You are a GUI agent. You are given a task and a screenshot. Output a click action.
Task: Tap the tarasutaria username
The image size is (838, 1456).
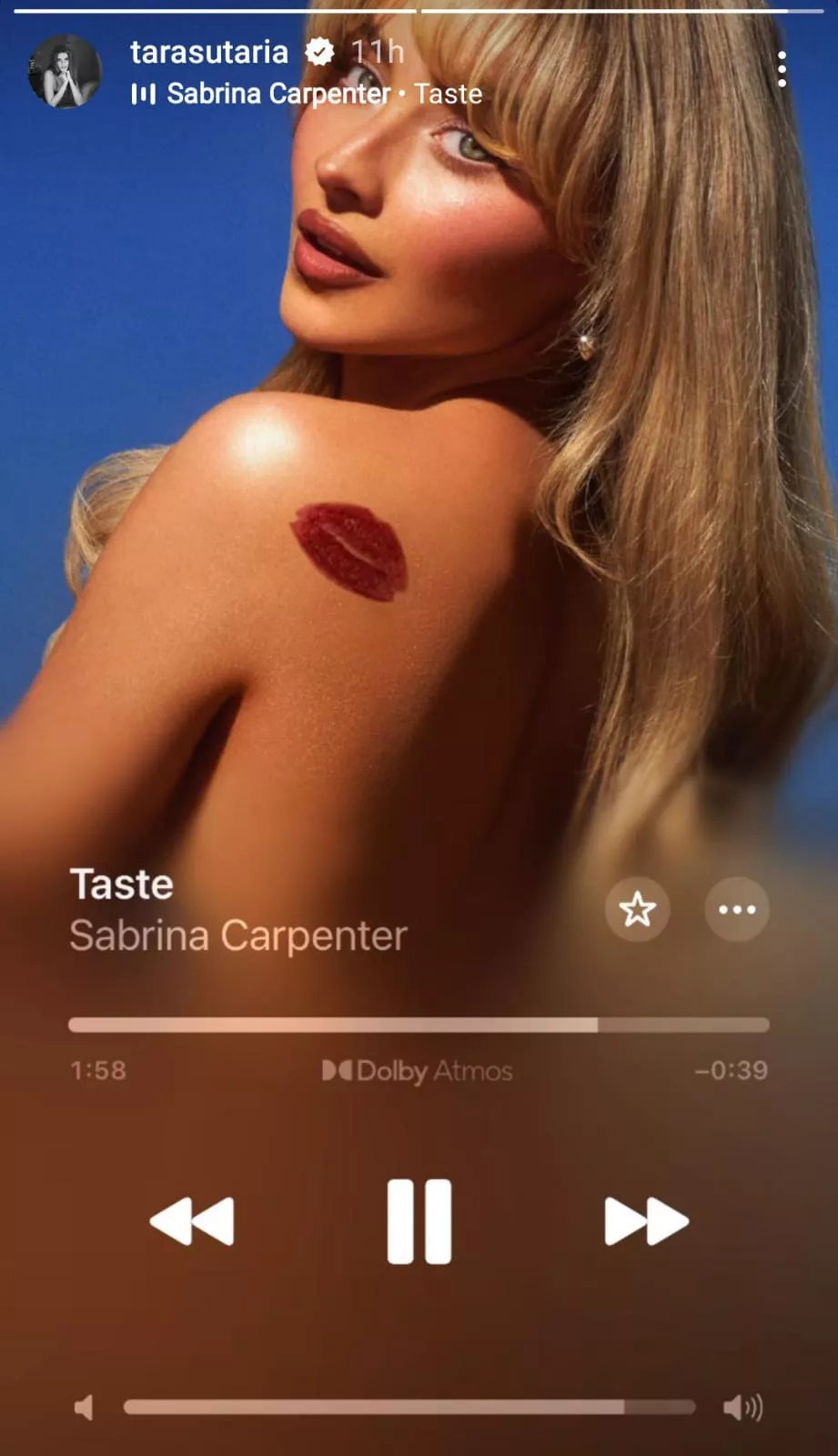click(209, 52)
